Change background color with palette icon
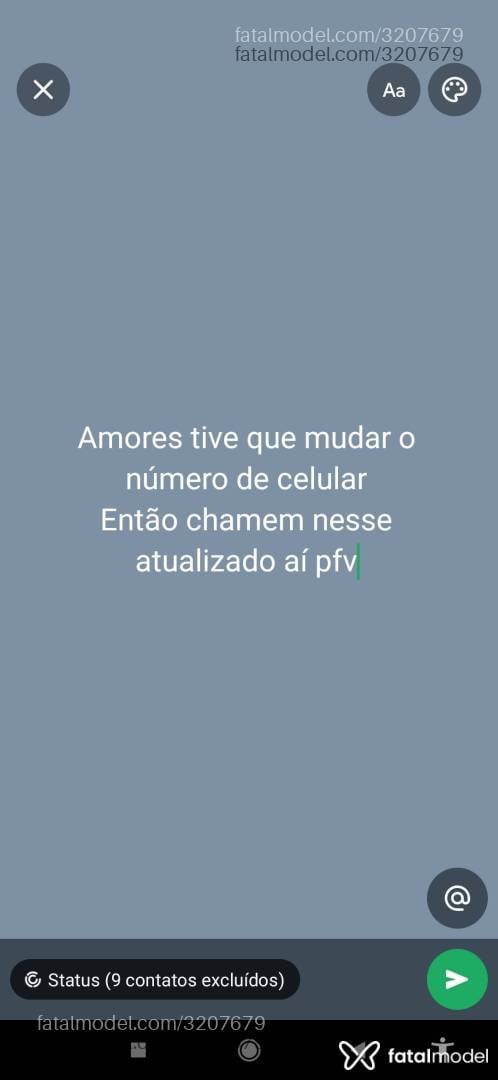This screenshot has height=1080, width=498. coord(455,90)
